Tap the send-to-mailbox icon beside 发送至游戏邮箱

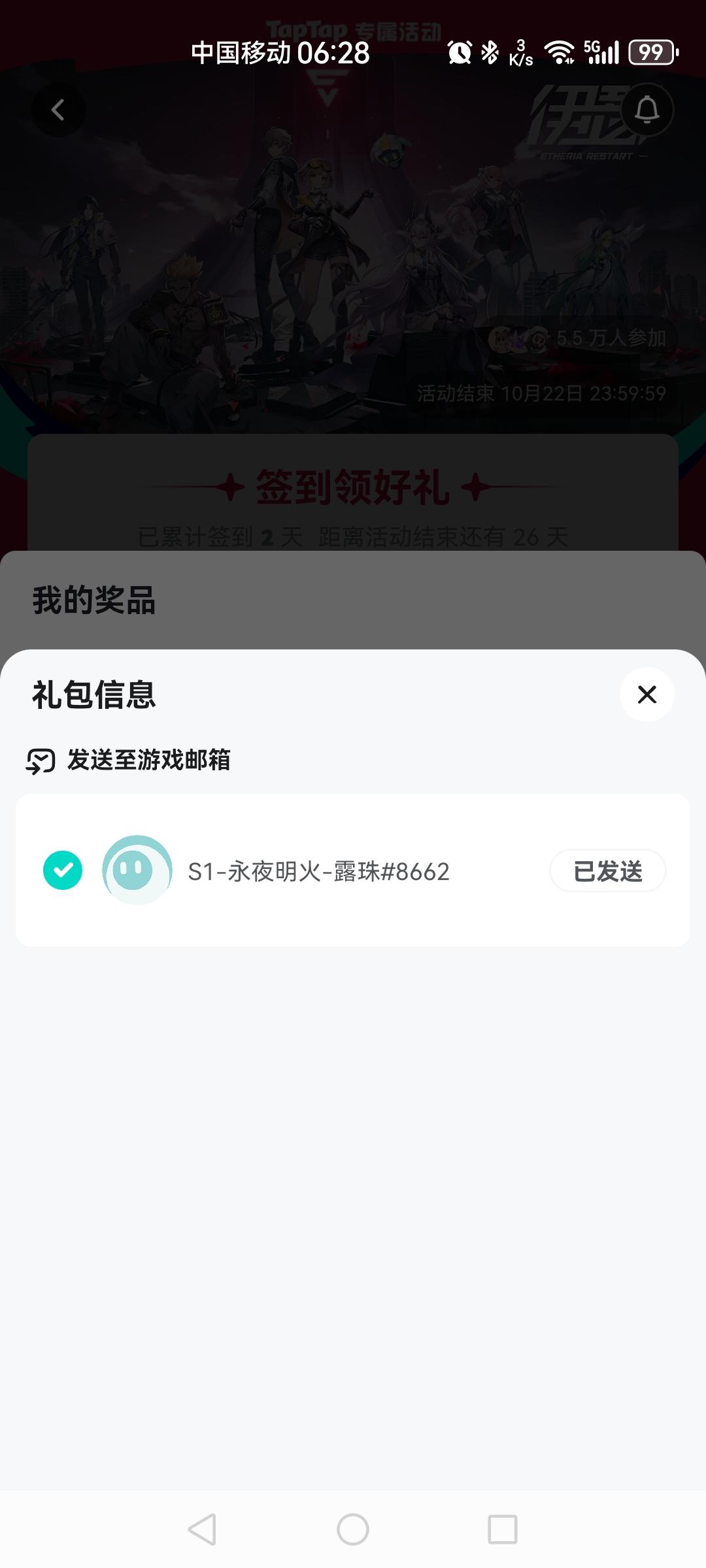pyautogui.click(x=41, y=760)
